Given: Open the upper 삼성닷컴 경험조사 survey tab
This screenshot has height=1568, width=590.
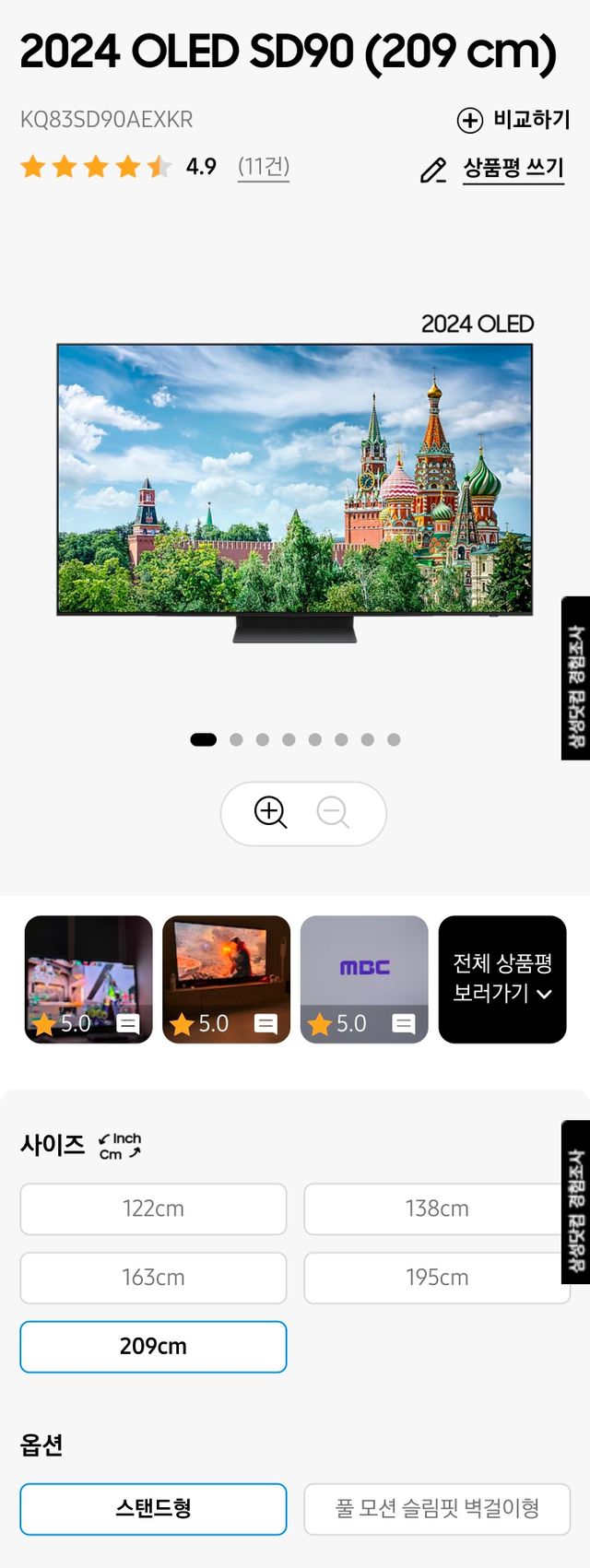Looking at the screenshot, I should [x=576, y=678].
